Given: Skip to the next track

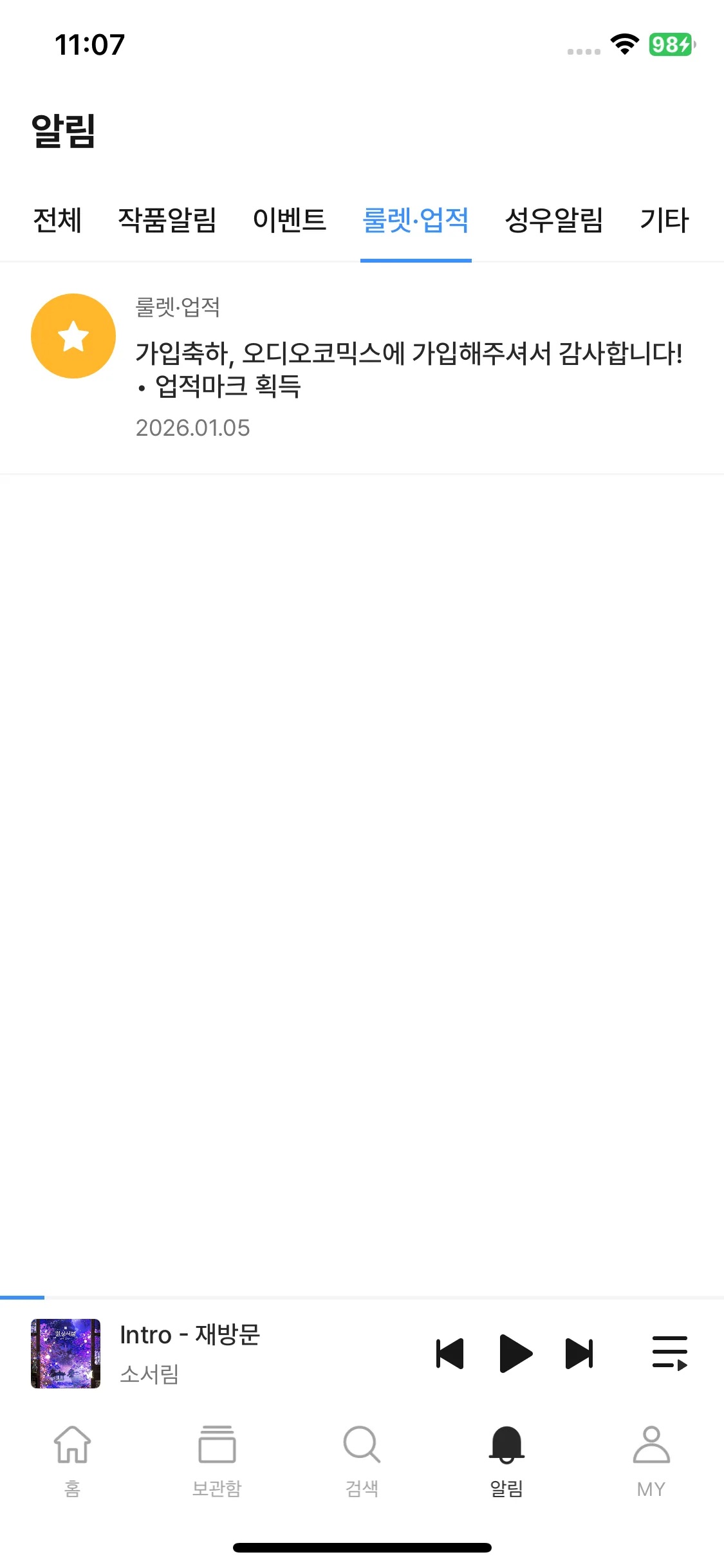Looking at the screenshot, I should (579, 1353).
